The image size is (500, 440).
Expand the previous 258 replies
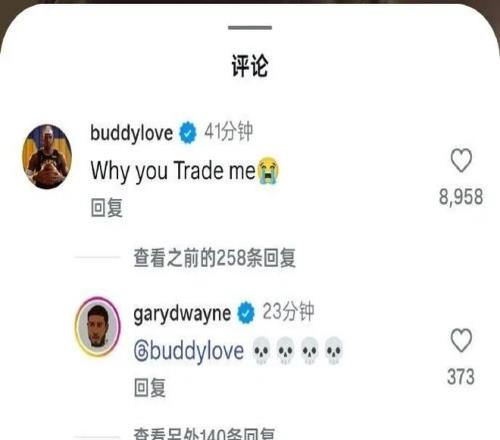[214, 258]
